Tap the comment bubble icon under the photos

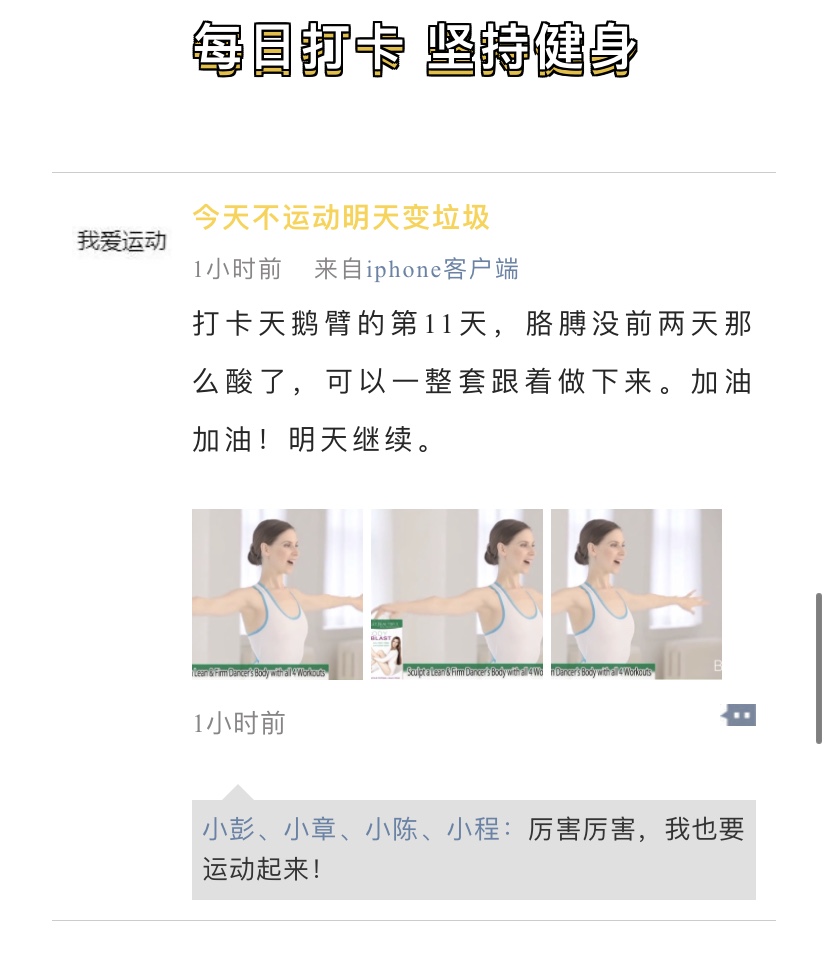739,715
